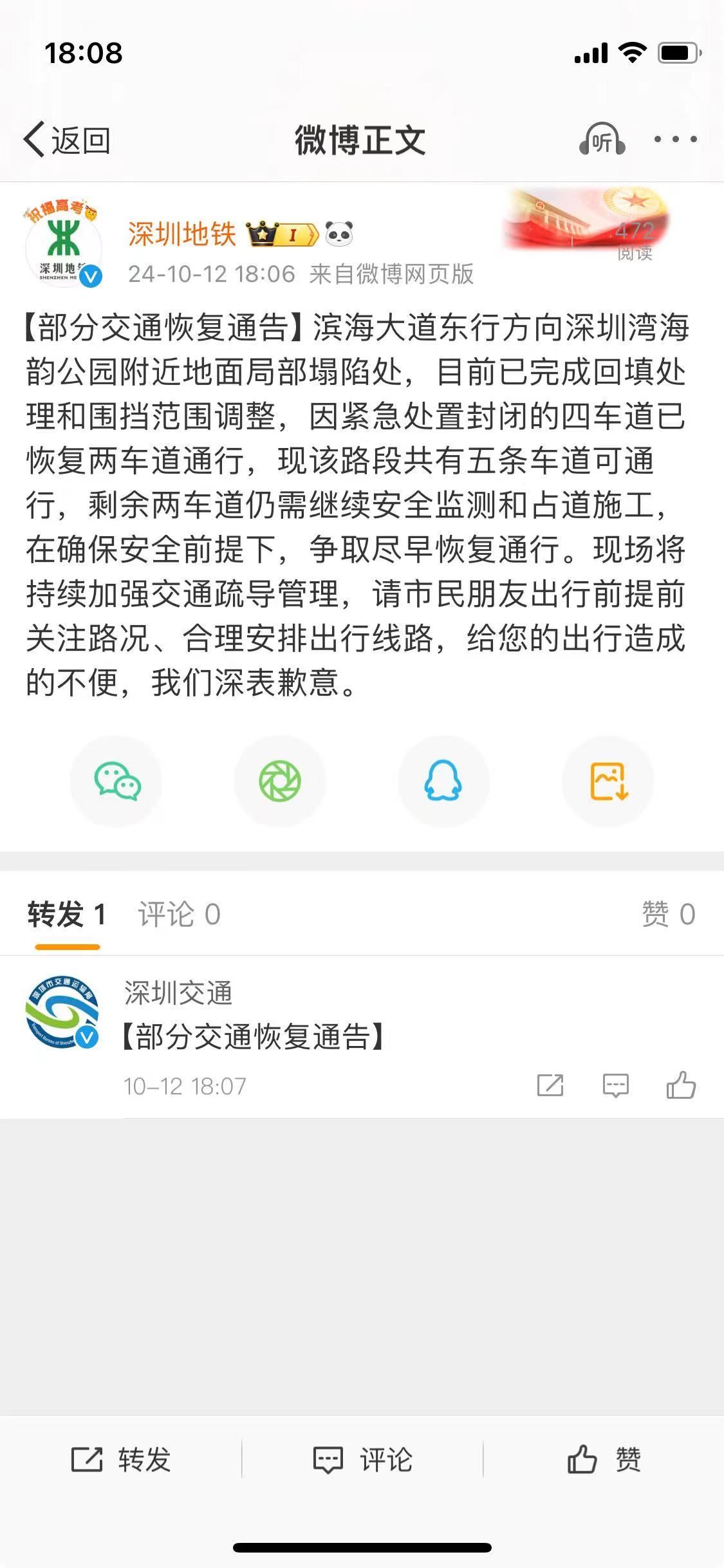Listen to the post via the 听 icon
The width and height of the screenshot is (724, 1568).
(602, 140)
